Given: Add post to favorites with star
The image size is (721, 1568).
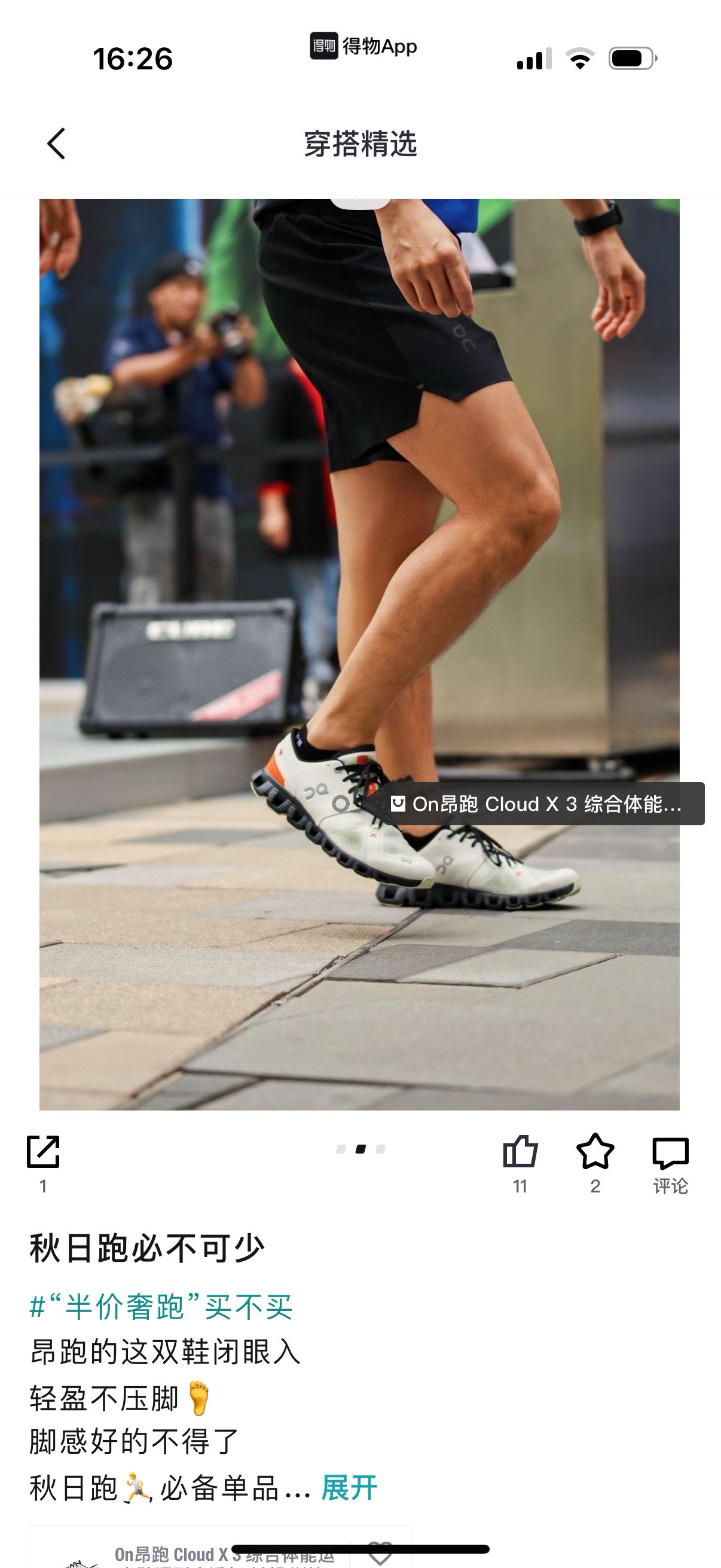Looking at the screenshot, I should point(595,1152).
